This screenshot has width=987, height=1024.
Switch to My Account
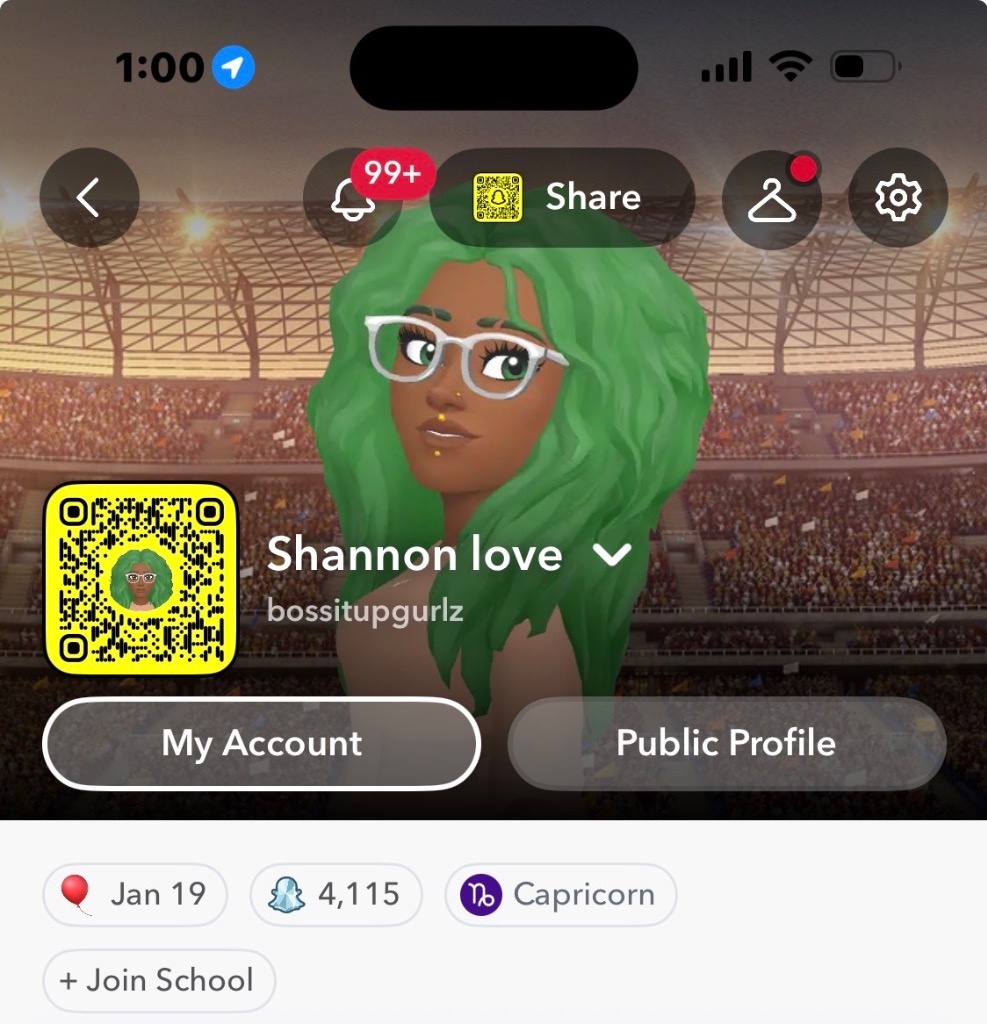(262, 743)
